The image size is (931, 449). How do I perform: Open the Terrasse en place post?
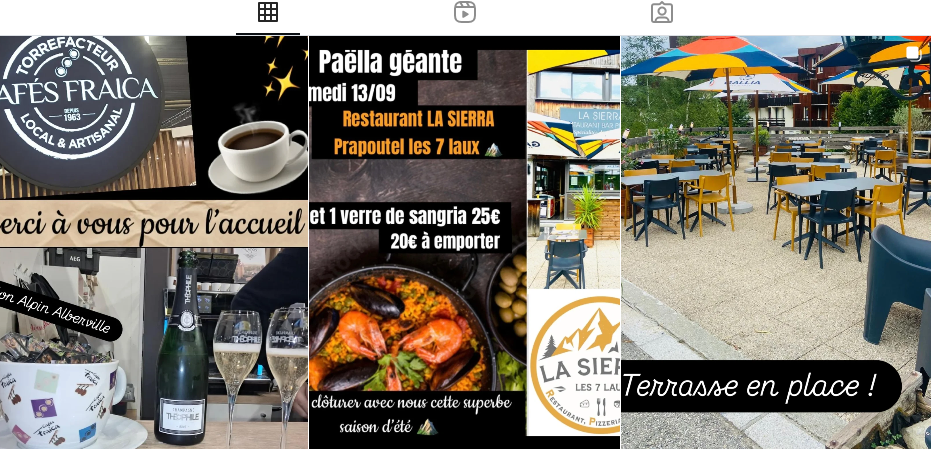(x=776, y=242)
